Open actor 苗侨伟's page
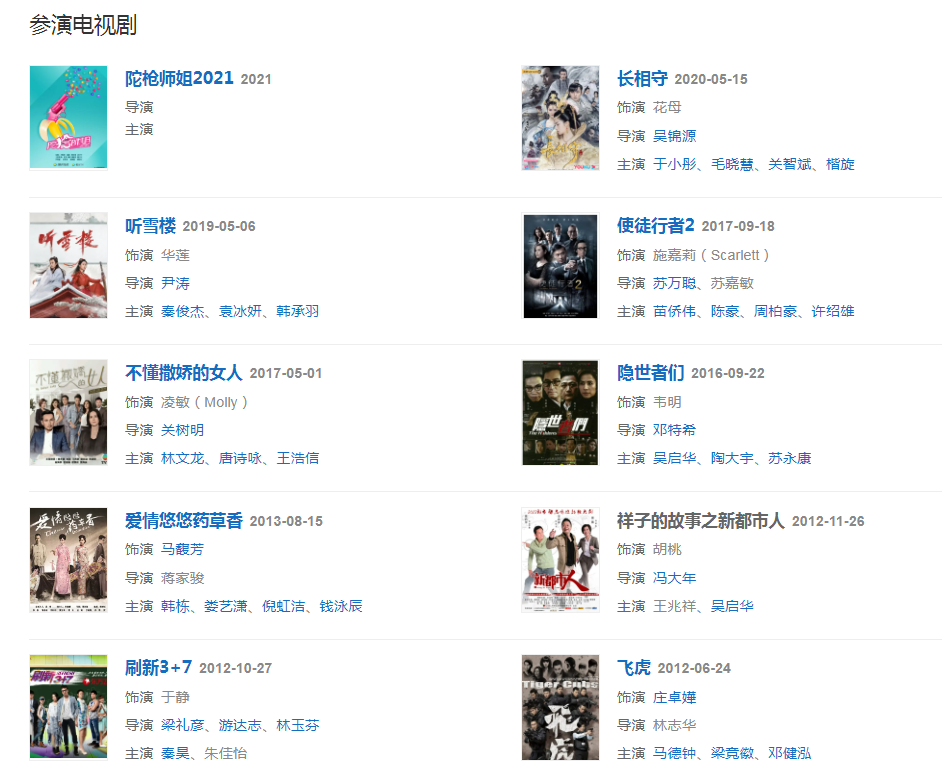Image resolution: width=942 pixels, height=780 pixels. click(674, 311)
